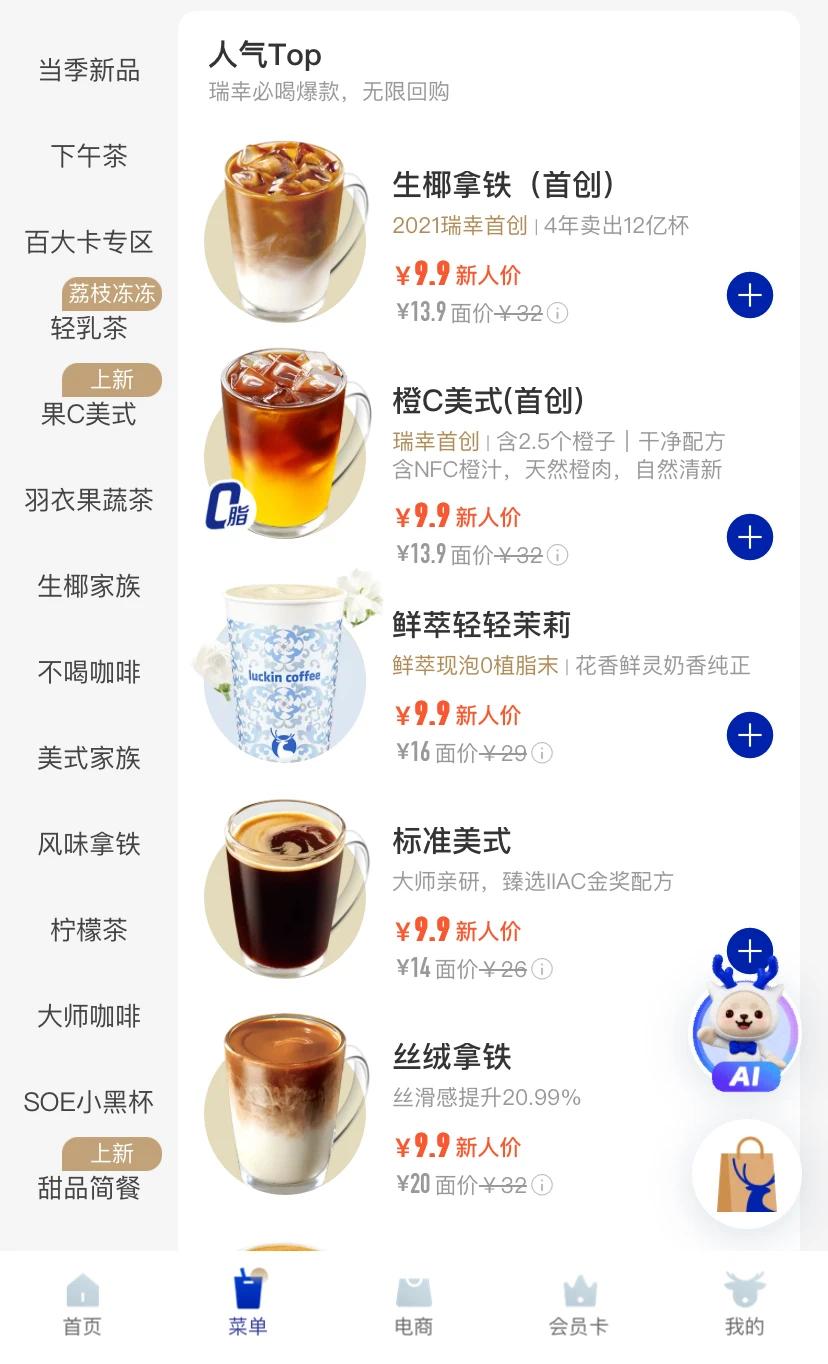
Task: Add 橙C美式 to the cart
Action: click(x=749, y=538)
